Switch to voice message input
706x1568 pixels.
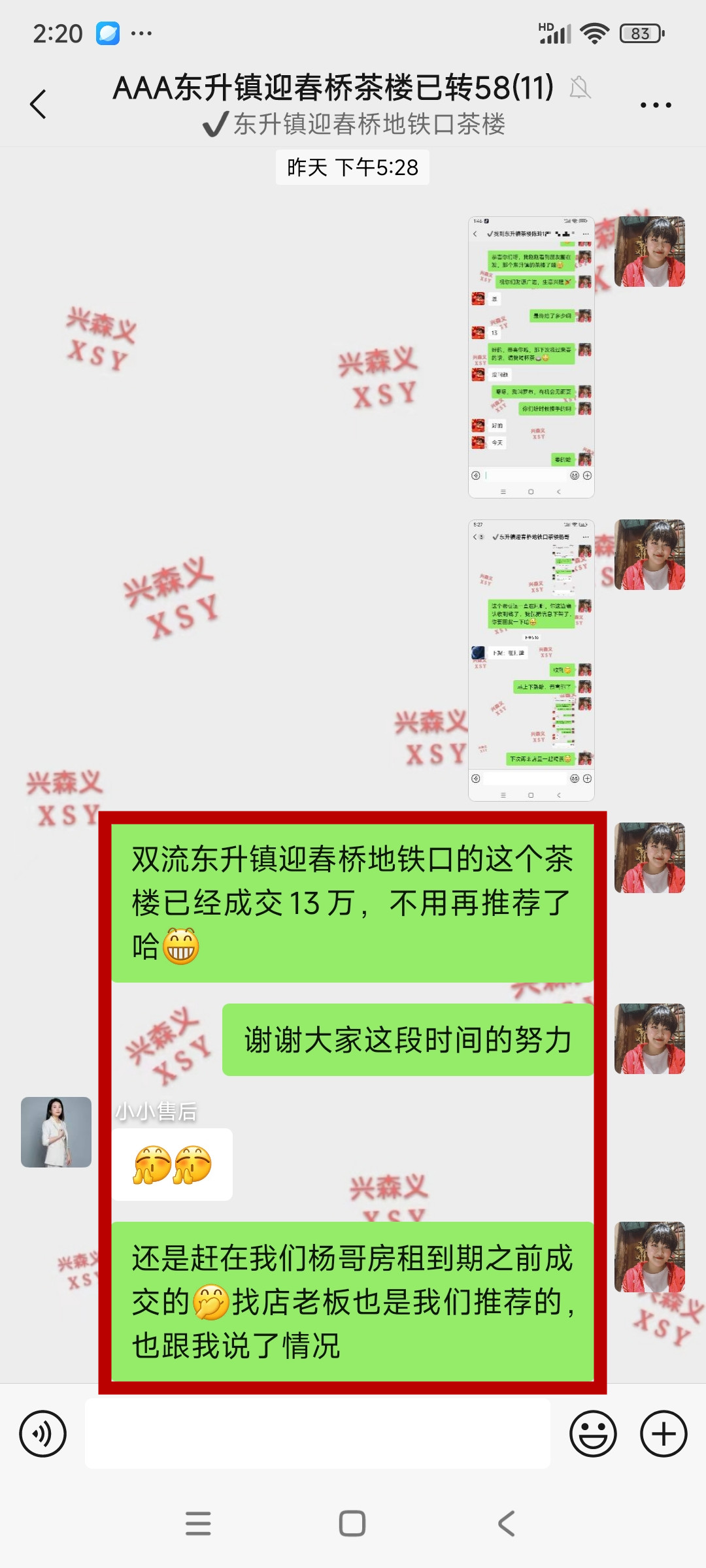[43, 1434]
